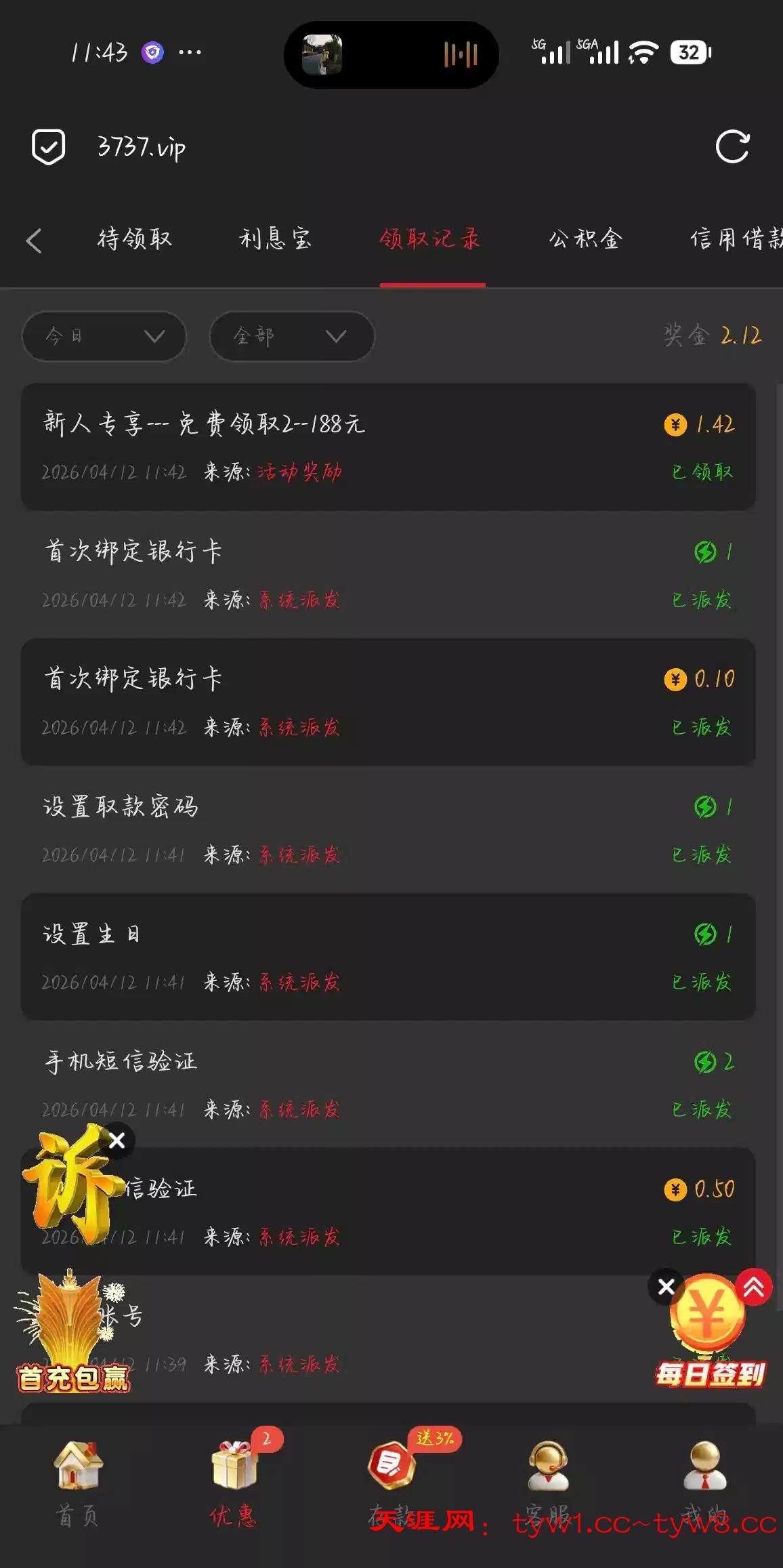Select the 公积金 tab

coord(585,239)
